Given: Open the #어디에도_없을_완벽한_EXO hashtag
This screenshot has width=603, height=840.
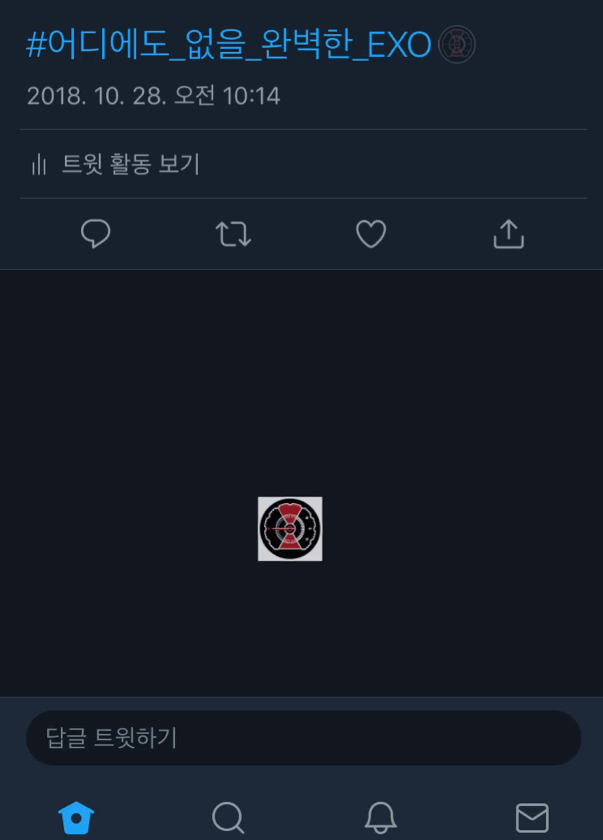Looking at the screenshot, I should (x=230, y=45).
